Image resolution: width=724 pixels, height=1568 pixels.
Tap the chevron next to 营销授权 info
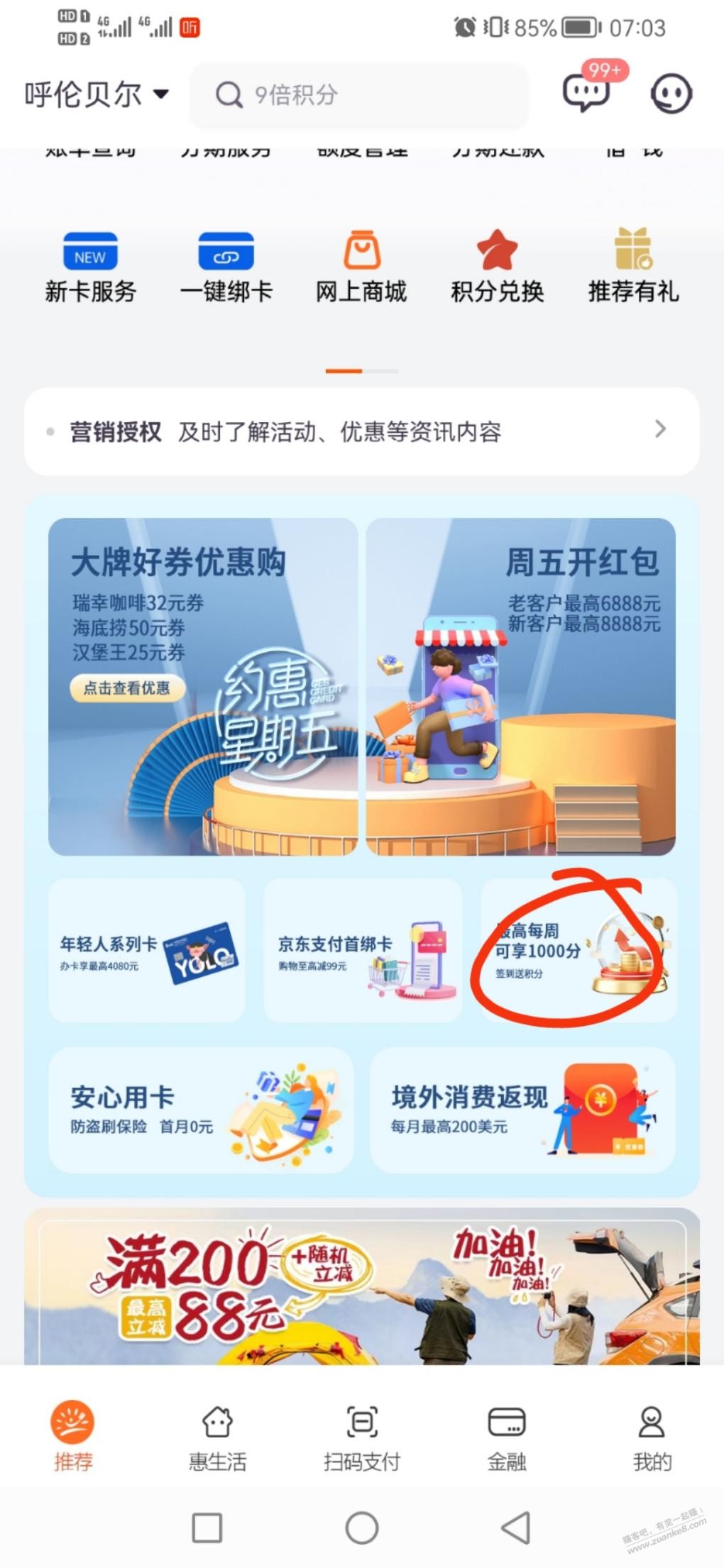(661, 429)
